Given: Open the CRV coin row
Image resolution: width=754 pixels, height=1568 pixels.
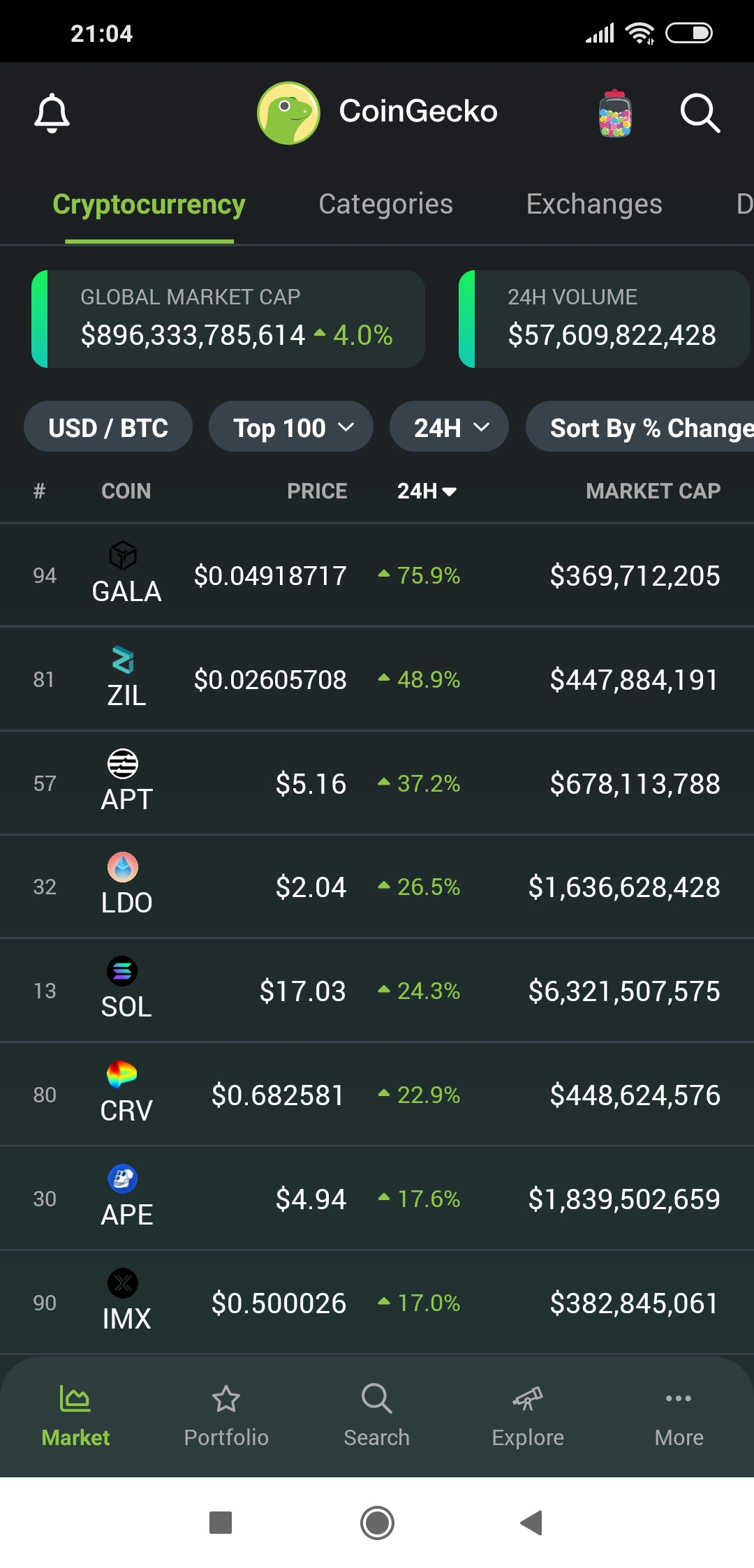Looking at the screenshot, I should pyautogui.click(x=377, y=1095).
